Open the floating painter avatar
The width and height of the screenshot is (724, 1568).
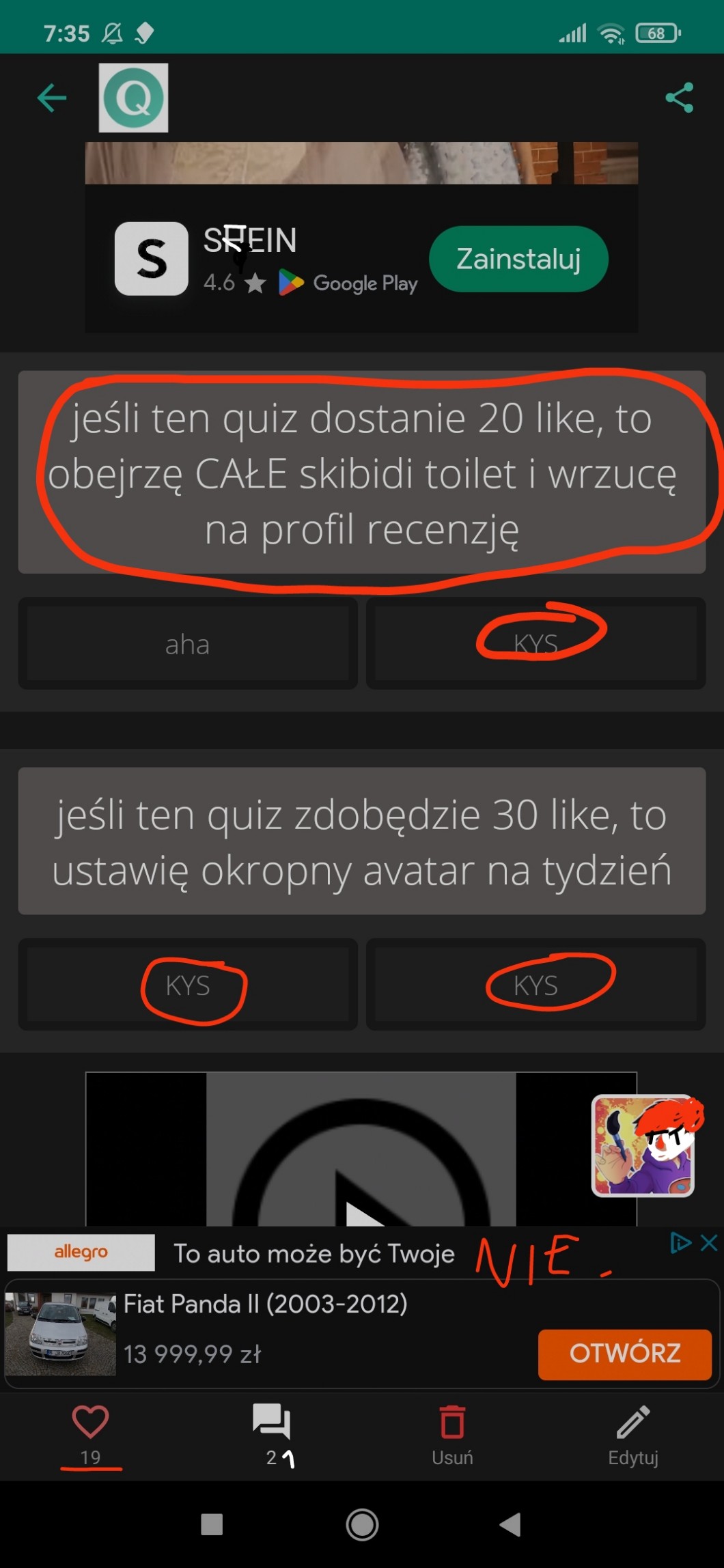(643, 1146)
